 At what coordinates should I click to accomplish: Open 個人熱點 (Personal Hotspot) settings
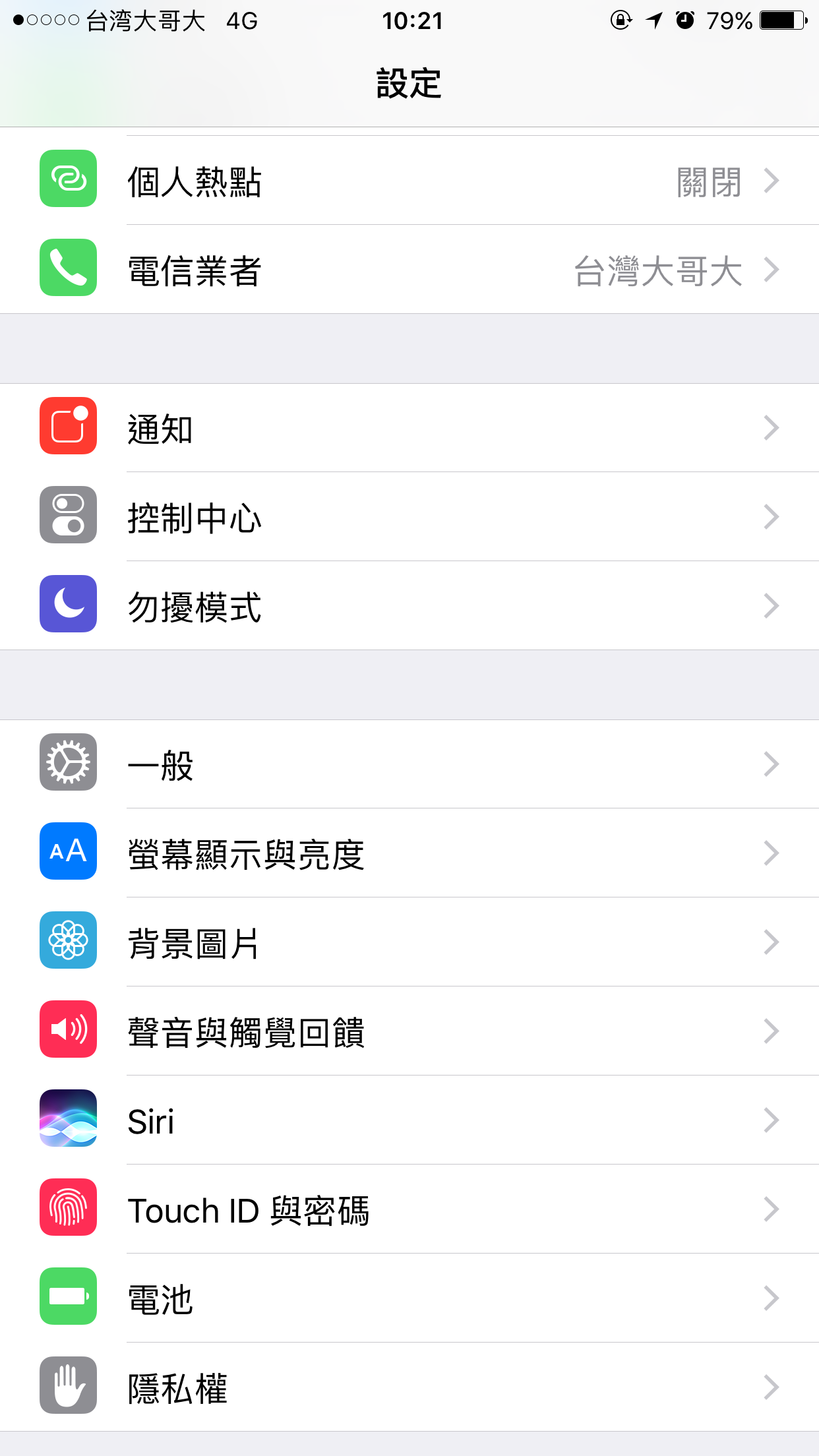click(409, 181)
